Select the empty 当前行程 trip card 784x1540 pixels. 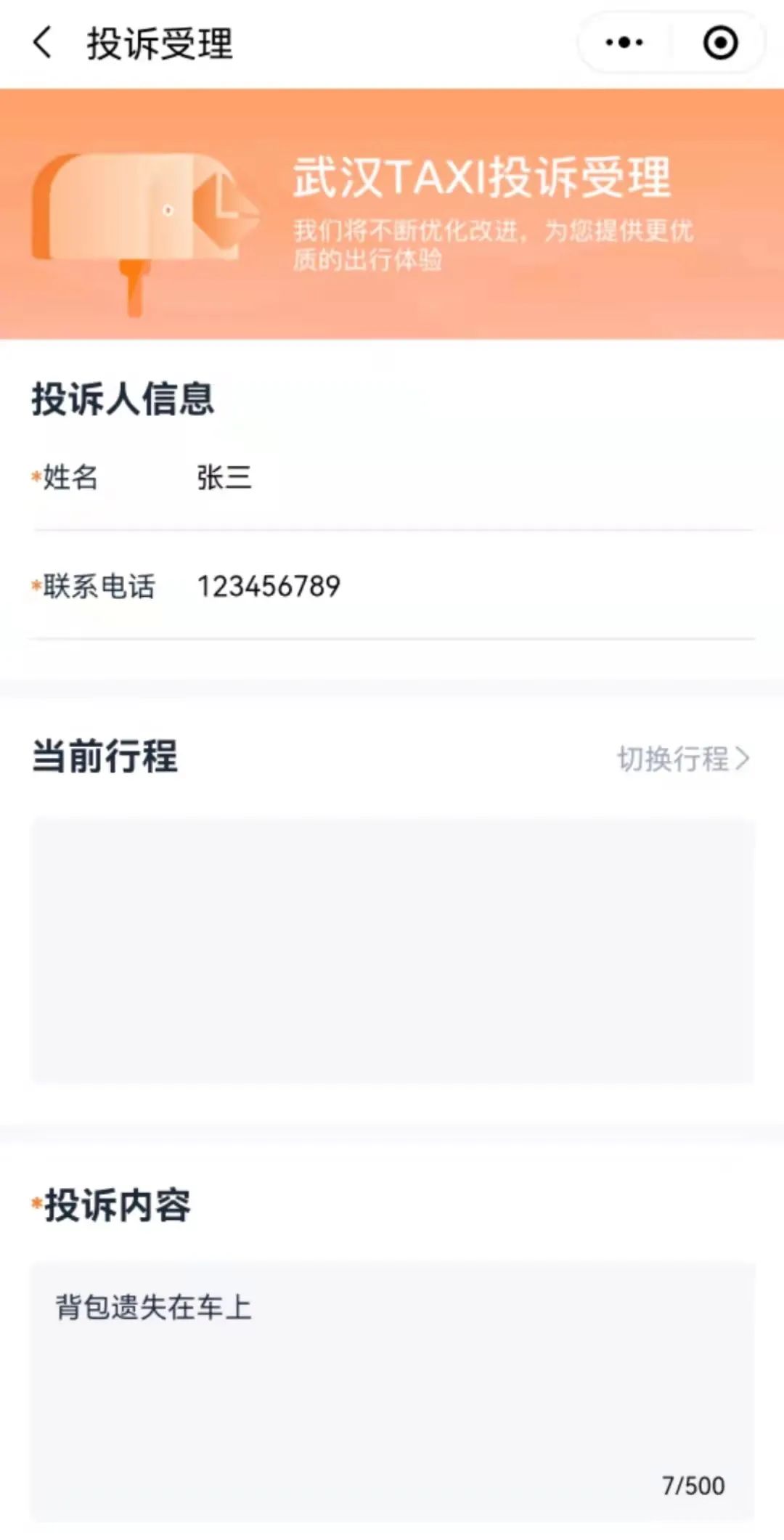pos(392,951)
